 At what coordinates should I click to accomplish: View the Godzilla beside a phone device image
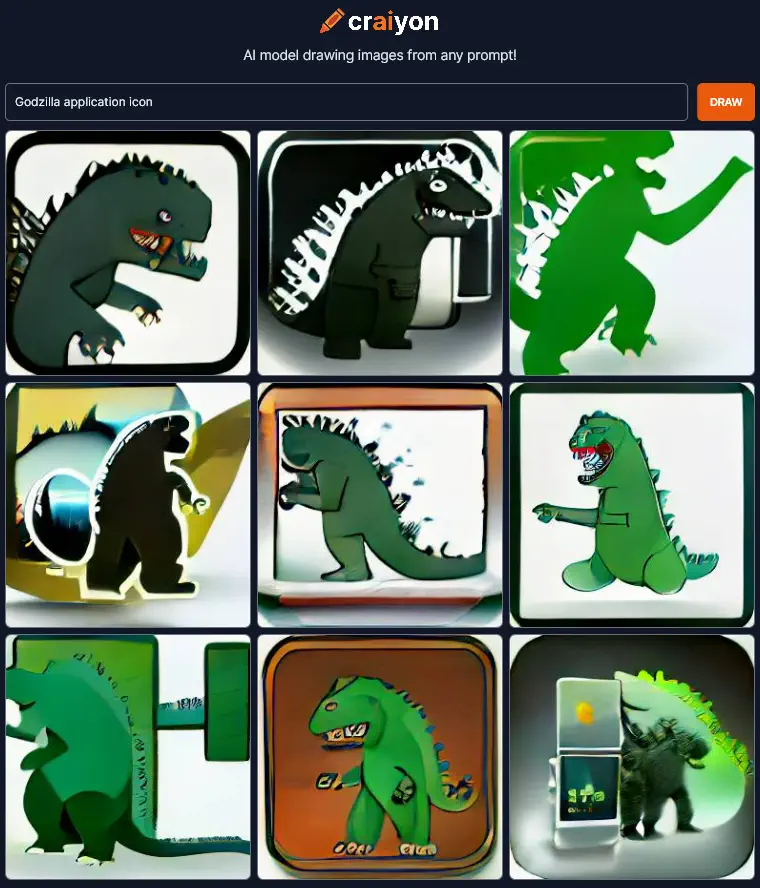point(631,757)
